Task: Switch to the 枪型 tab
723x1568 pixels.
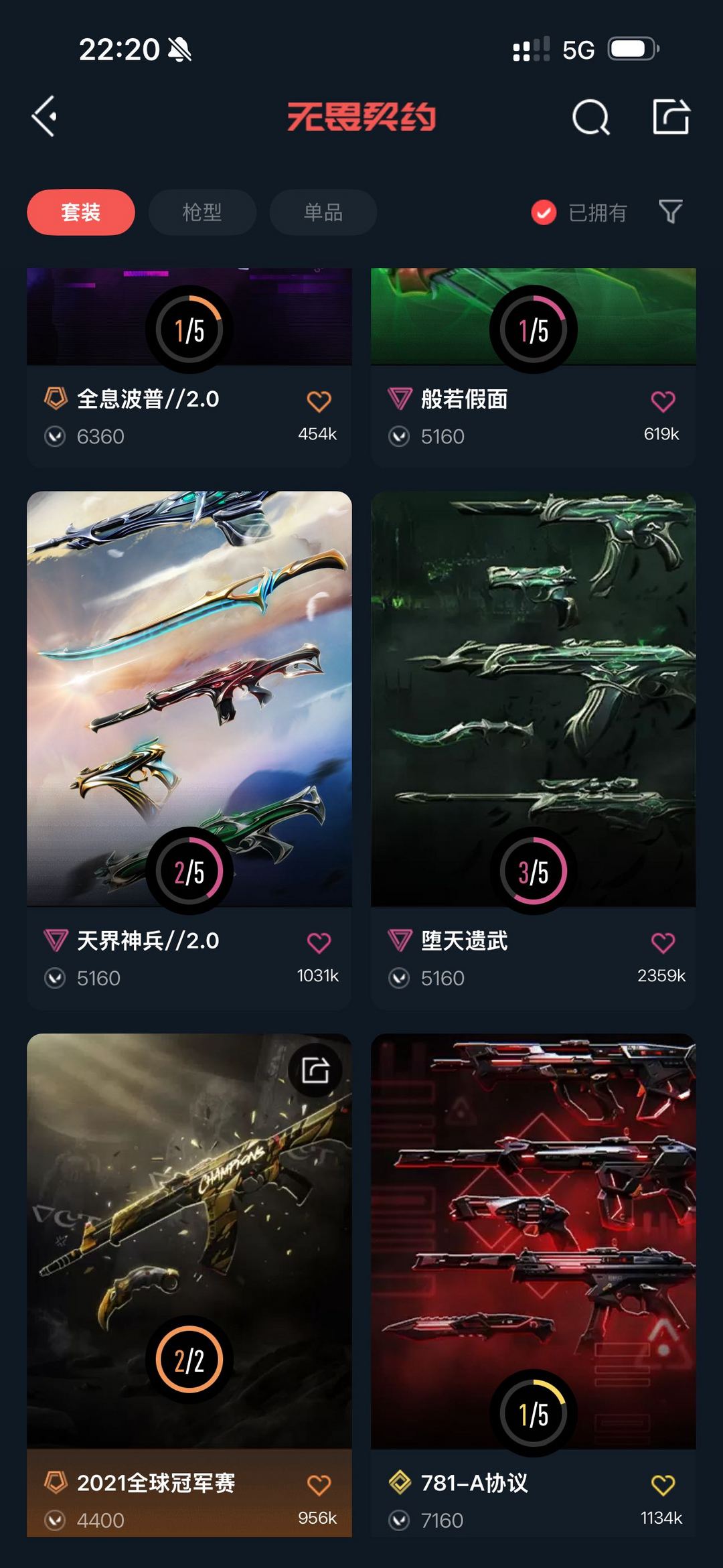Action: [202, 212]
